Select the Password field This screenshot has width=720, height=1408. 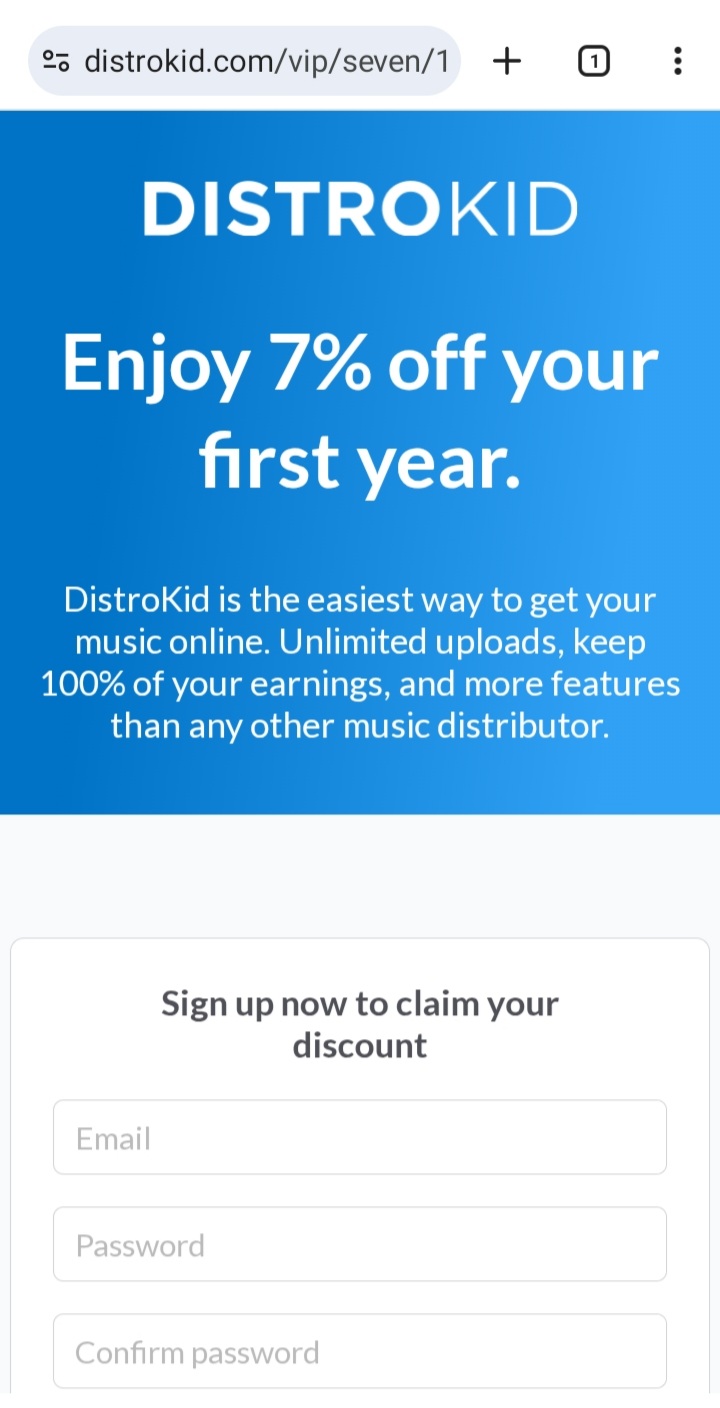pyautogui.click(x=360, y=1245)
